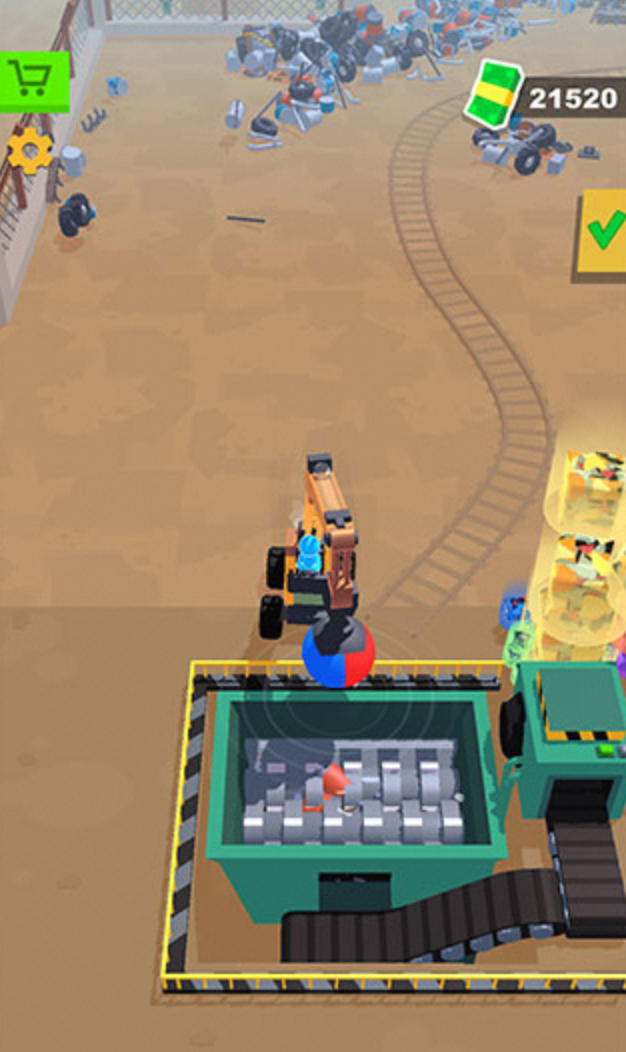Open the green shopping cart store
626x1052 pixels.
pyautogui.click(x=34, y=81)
